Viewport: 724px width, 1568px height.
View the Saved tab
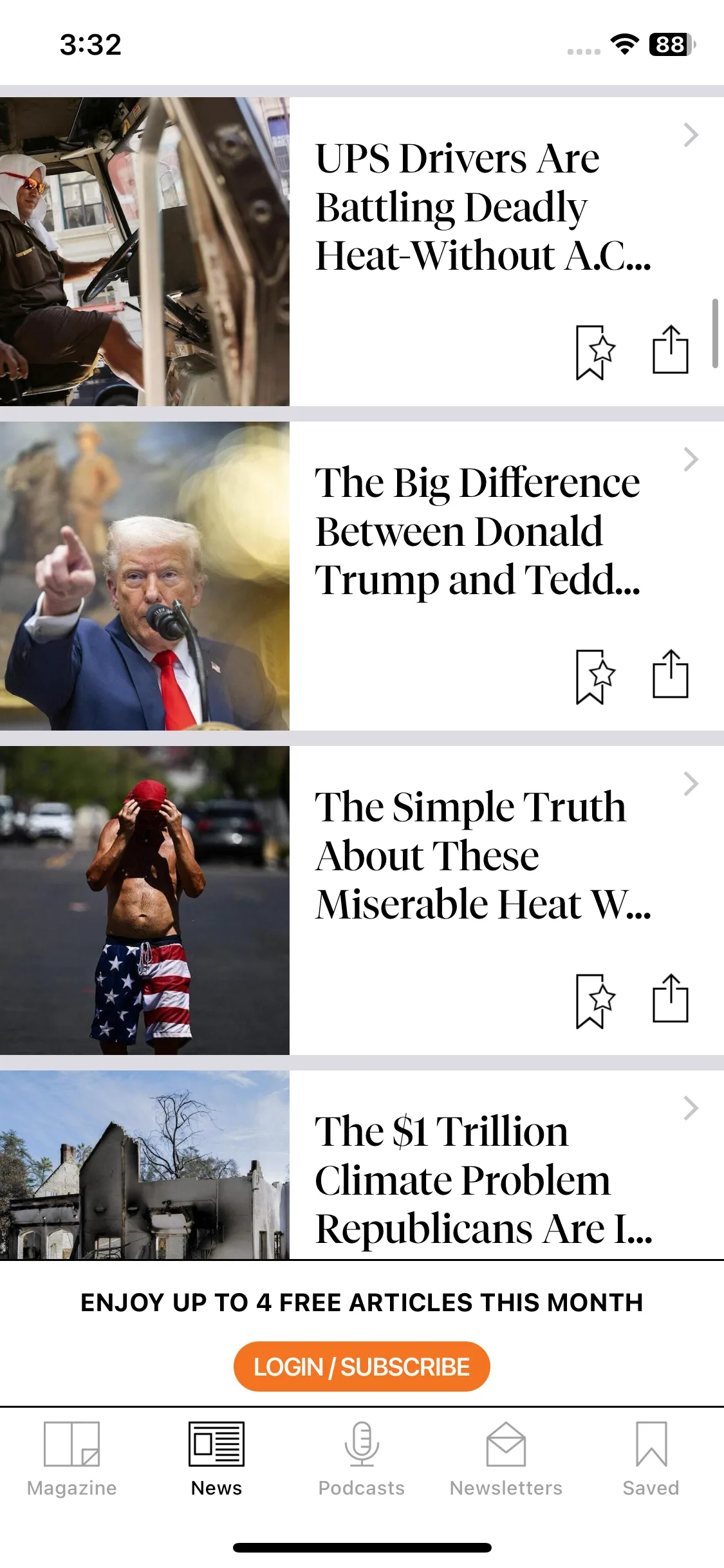(651, 1459)
